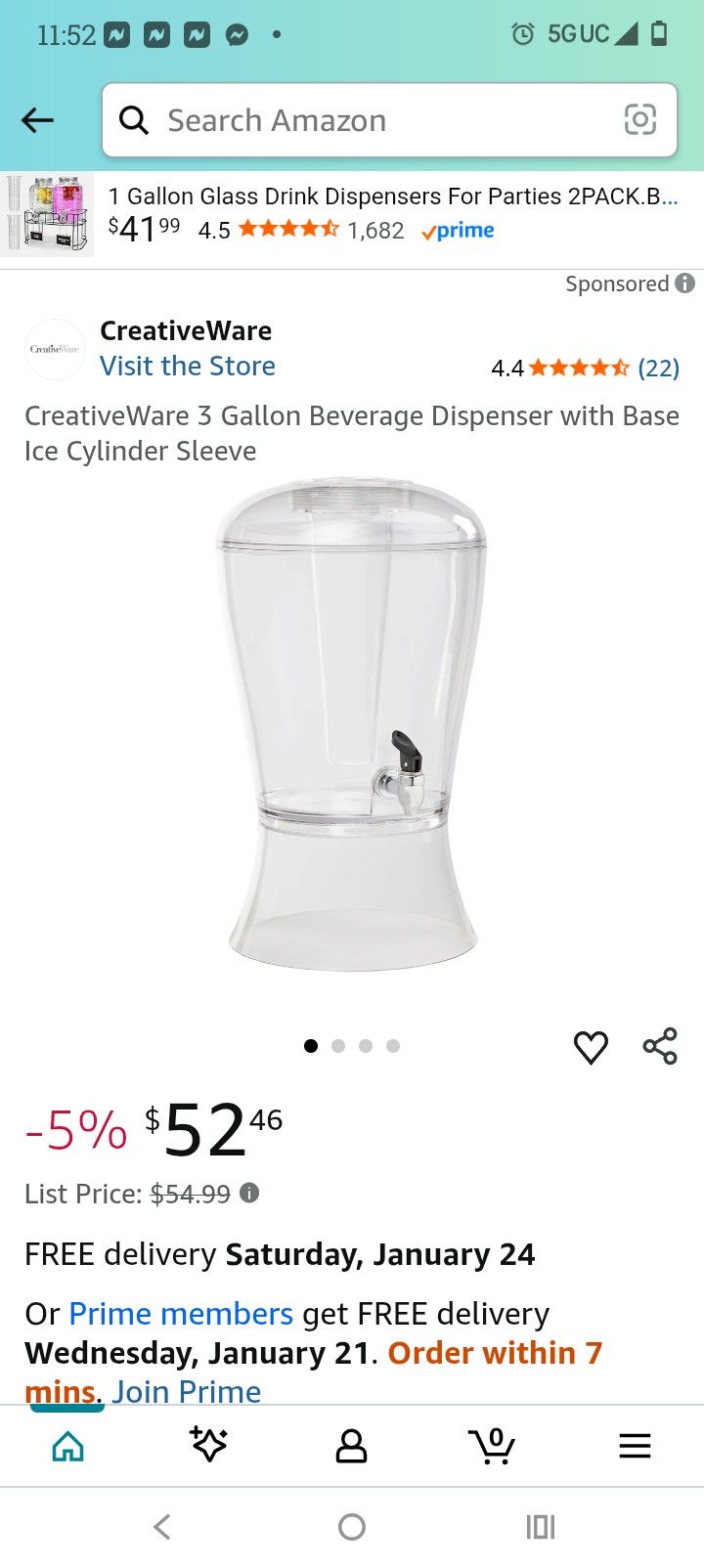Visit the CreativeWare store

coord(188,366)
